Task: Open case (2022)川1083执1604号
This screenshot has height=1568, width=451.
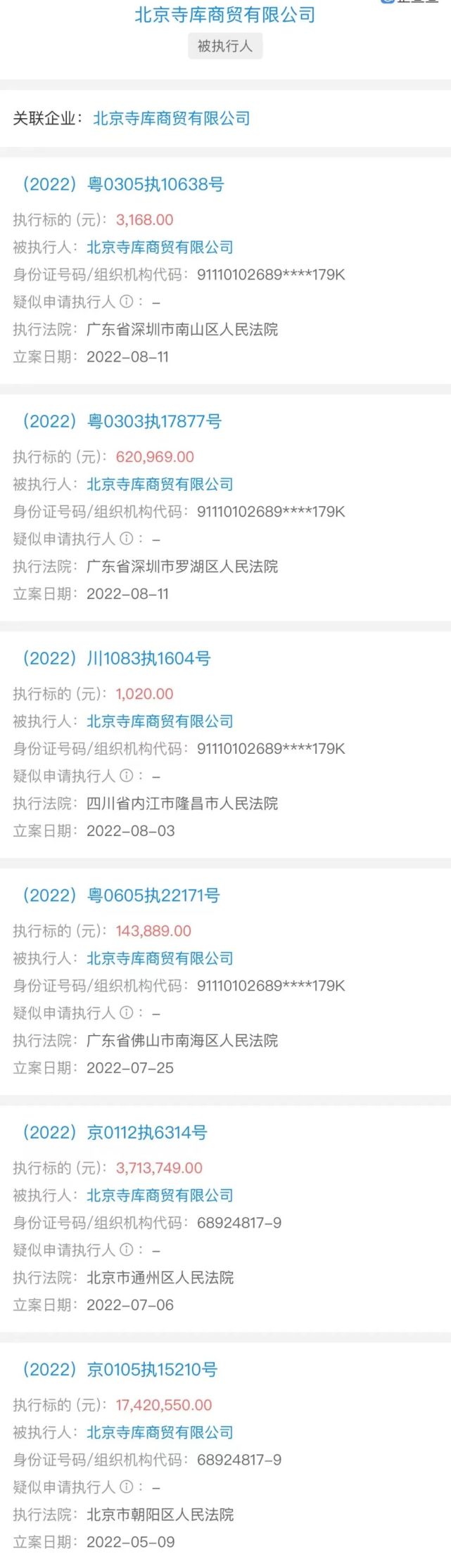Action: [x=113, y=658]
